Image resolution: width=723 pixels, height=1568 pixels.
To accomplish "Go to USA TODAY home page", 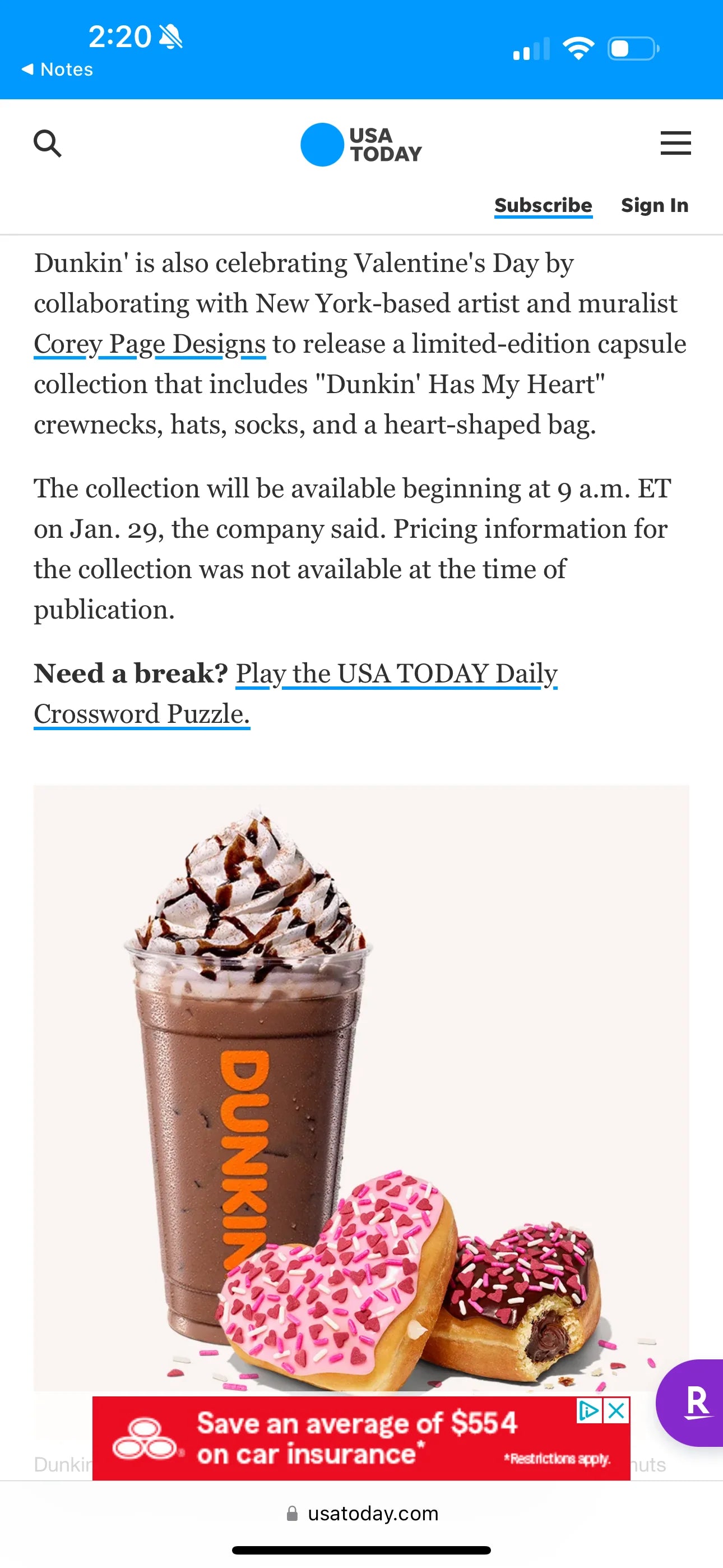I will tap(361, 145).
